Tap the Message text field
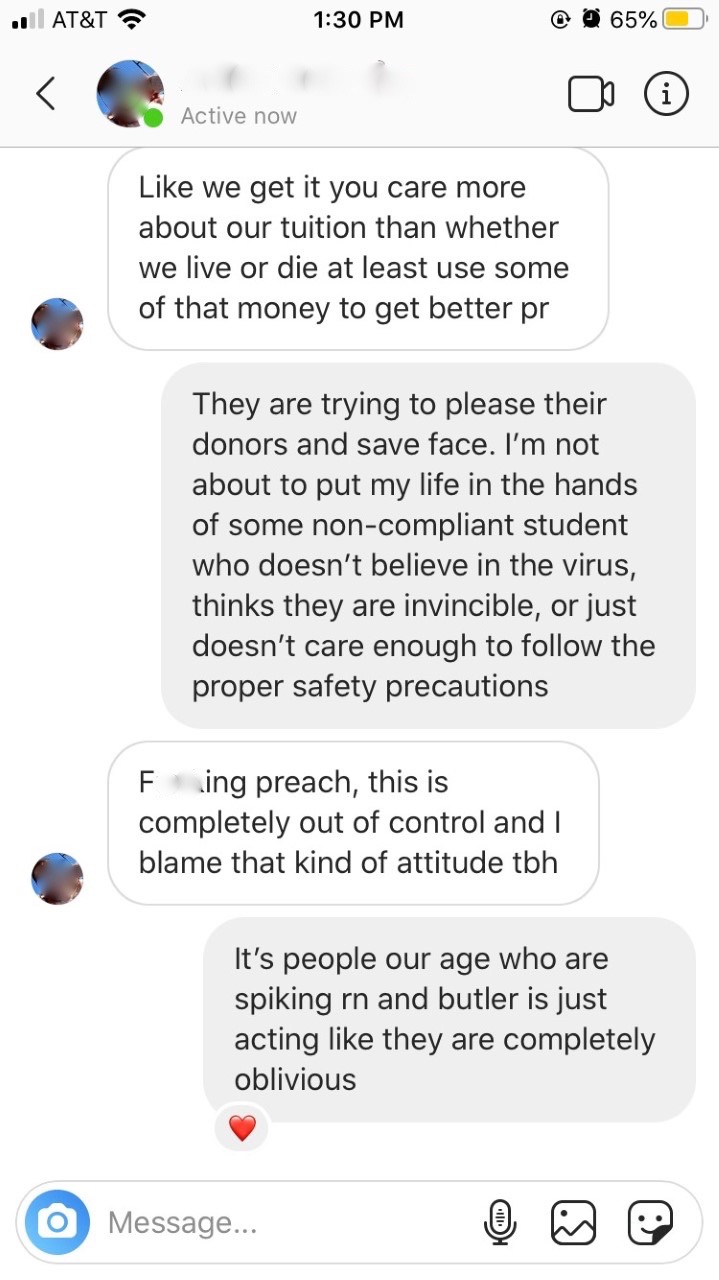The width and height of the screenshot is (719, 1280). tap(280, 1222)
